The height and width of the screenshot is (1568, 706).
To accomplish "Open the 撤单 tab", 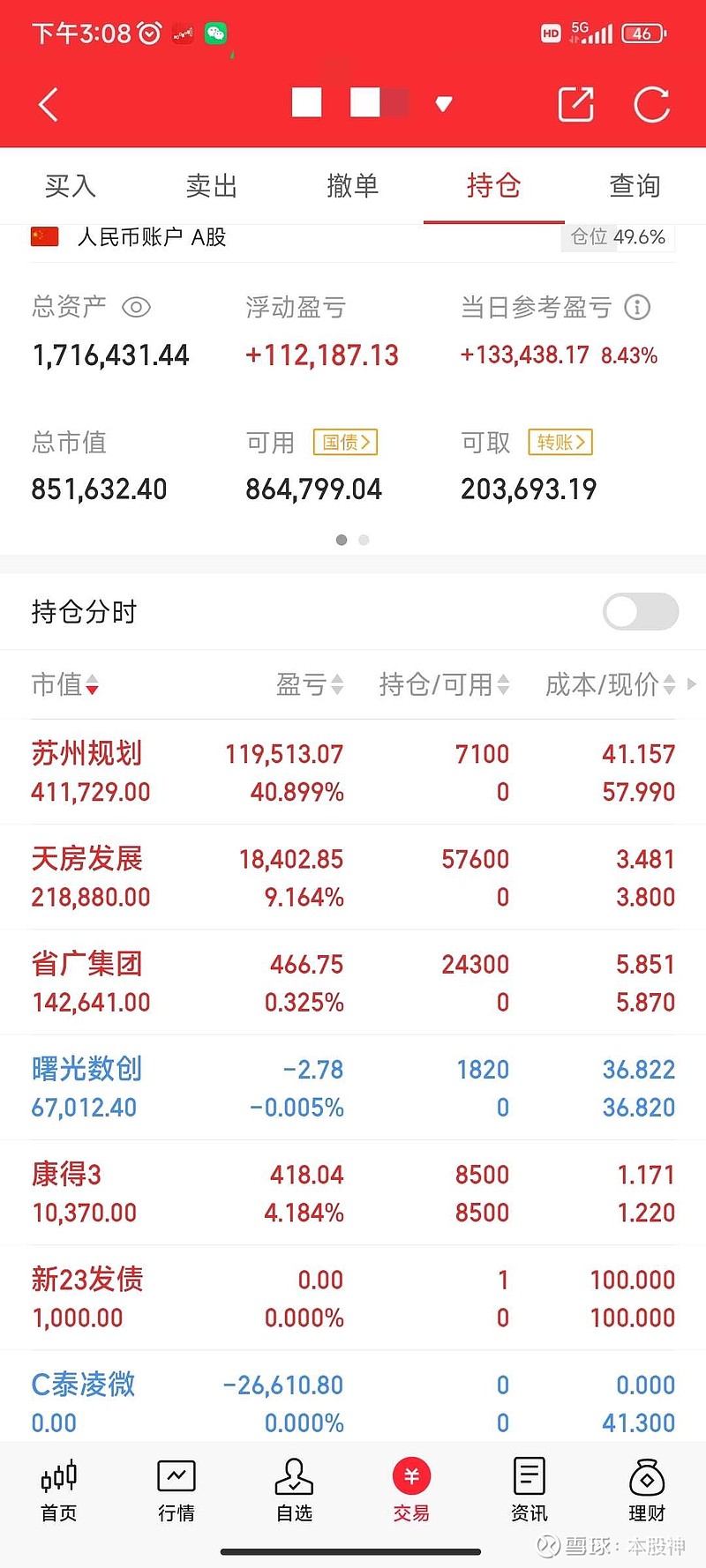I will (353, 185).
